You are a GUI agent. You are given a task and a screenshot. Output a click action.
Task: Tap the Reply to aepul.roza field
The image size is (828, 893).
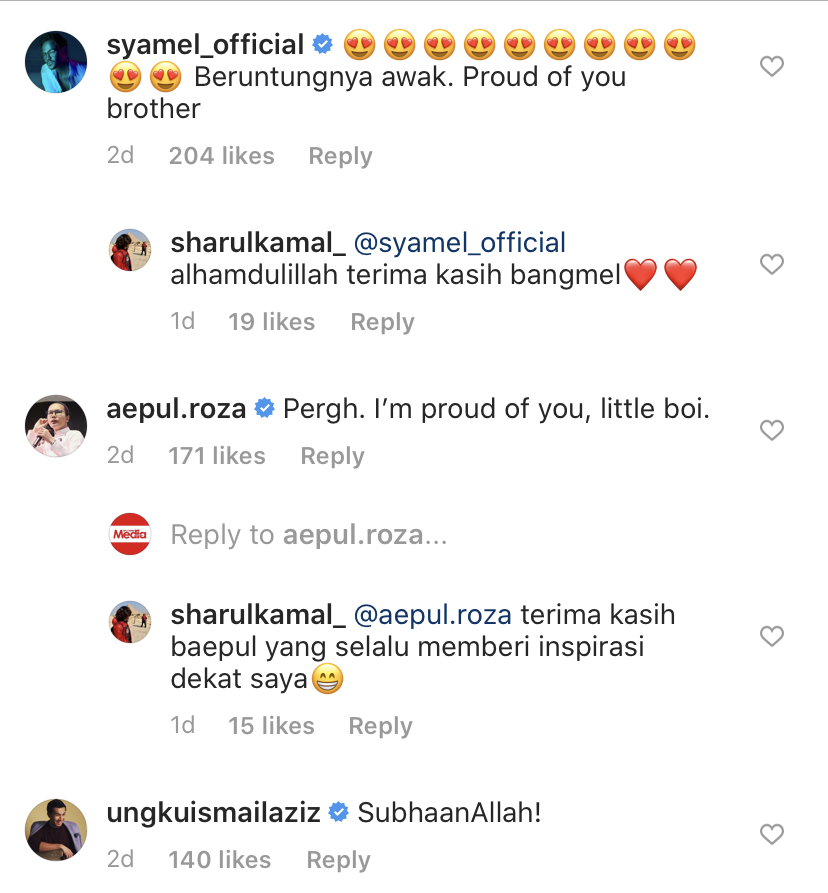(x=310, y=535)
